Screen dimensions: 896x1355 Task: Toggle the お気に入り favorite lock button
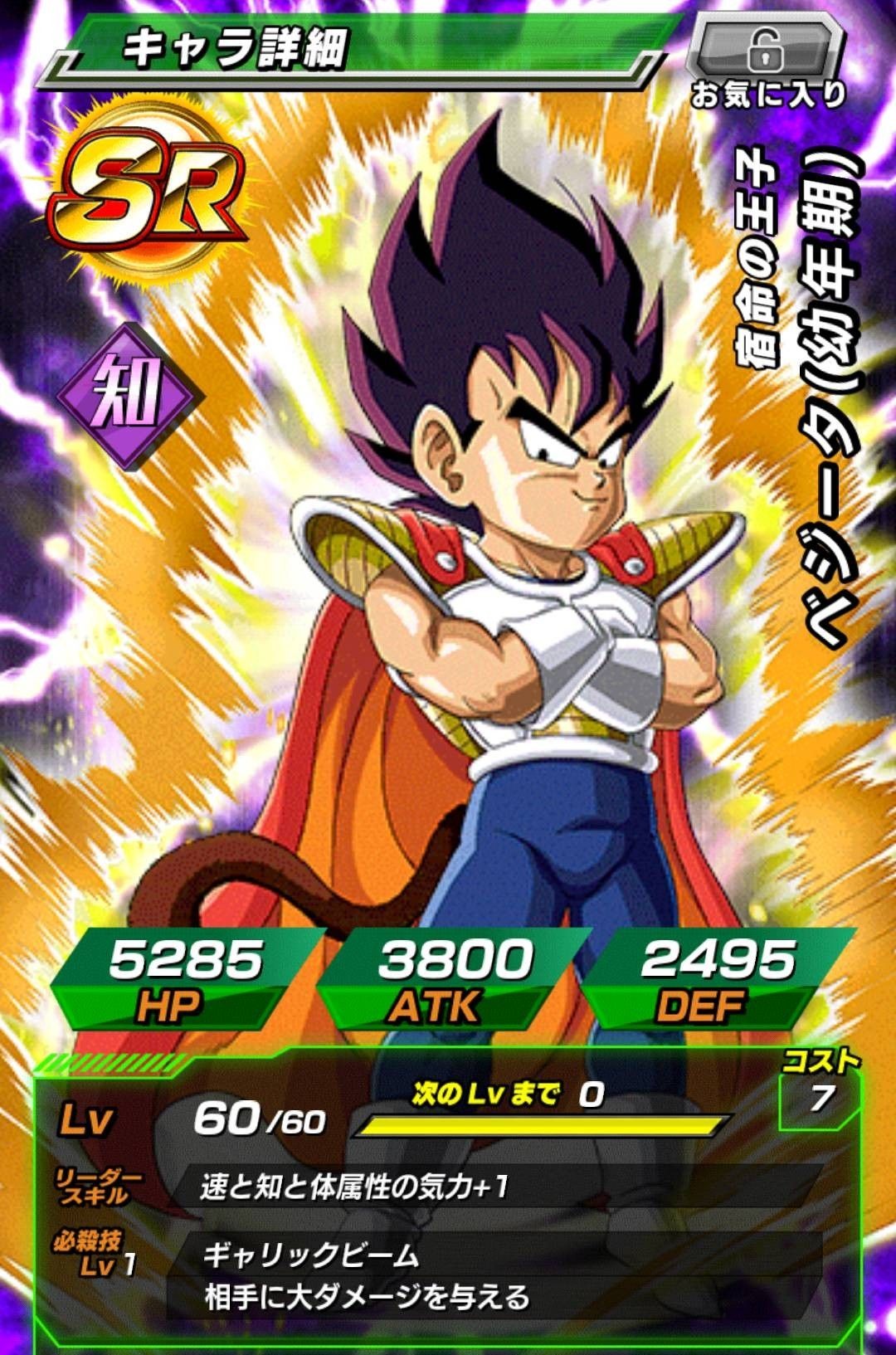[766, 56]
